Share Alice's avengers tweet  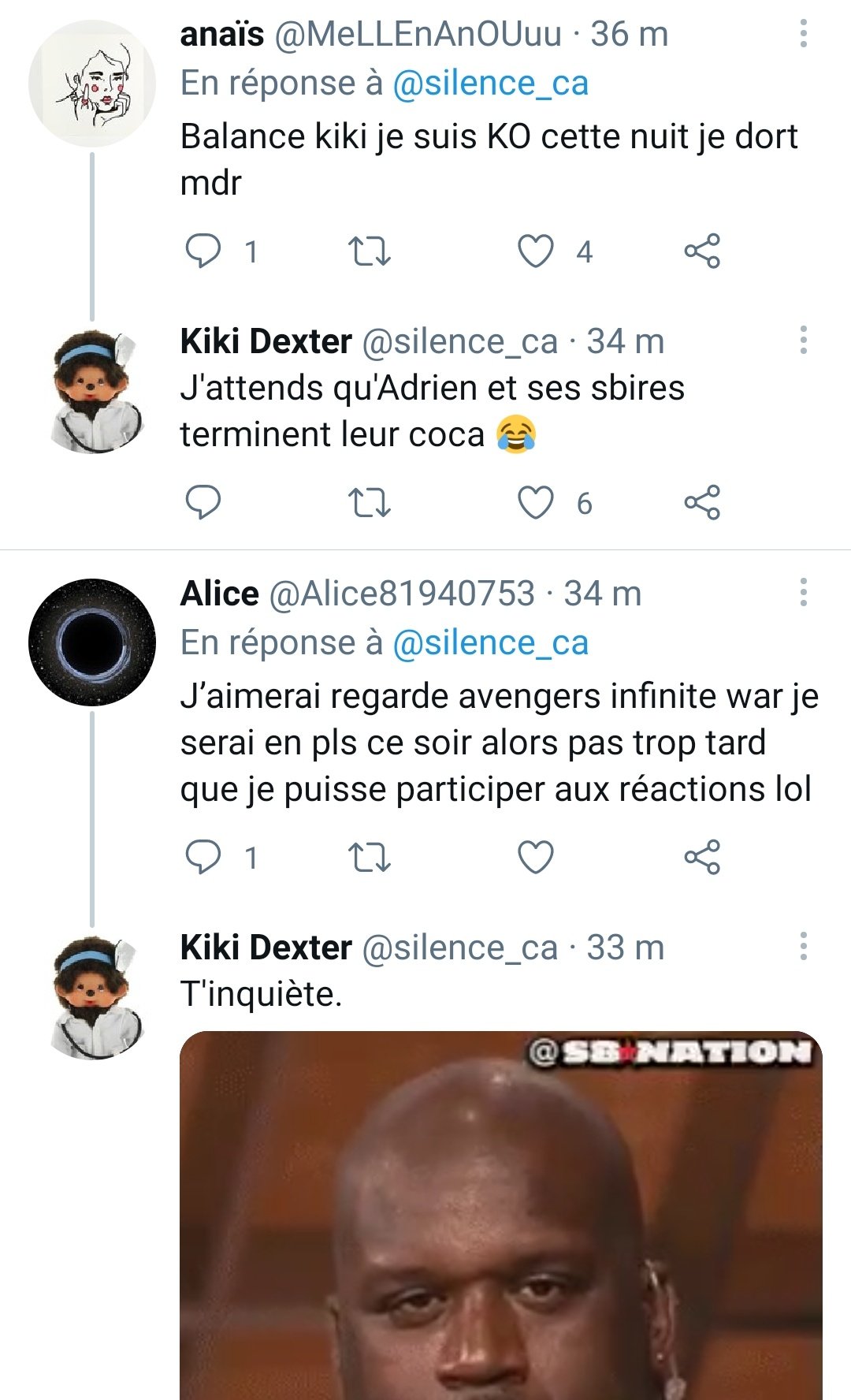coord(701,857)
